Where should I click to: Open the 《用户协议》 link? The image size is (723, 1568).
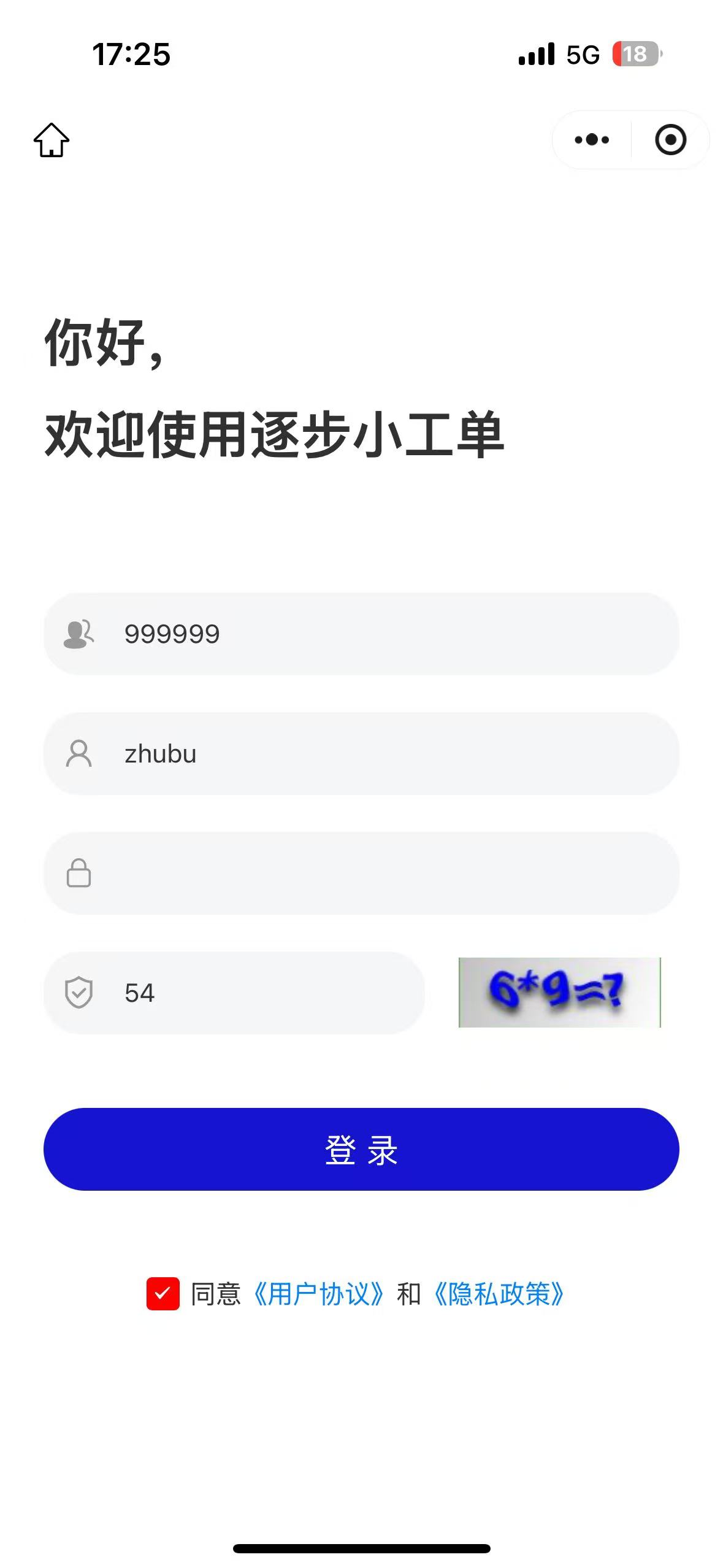tap(318, 1294)
